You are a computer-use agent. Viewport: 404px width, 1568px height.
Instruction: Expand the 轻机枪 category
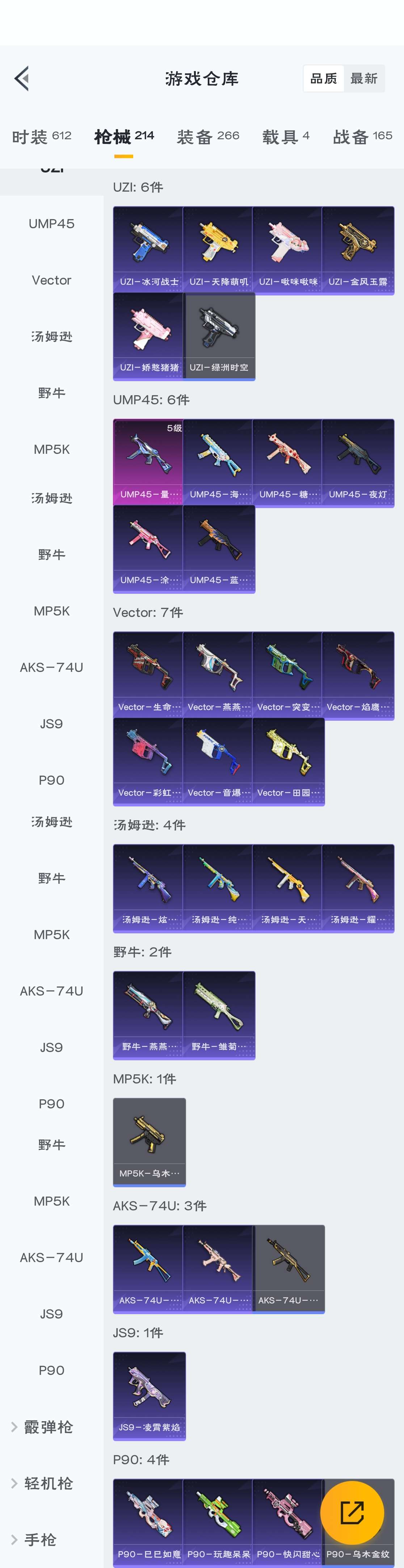(47, 1483)
